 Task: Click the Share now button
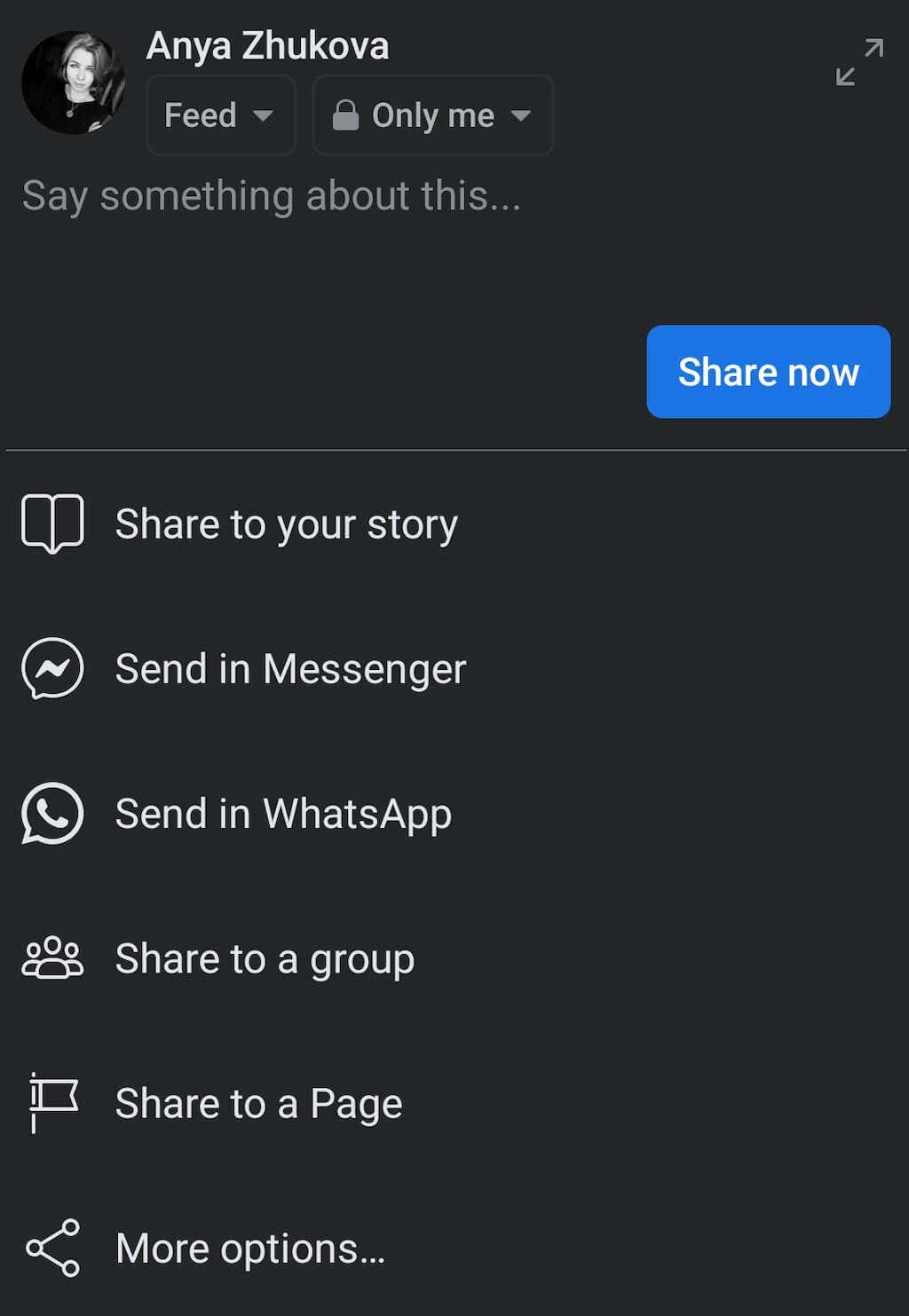point(768,372)
